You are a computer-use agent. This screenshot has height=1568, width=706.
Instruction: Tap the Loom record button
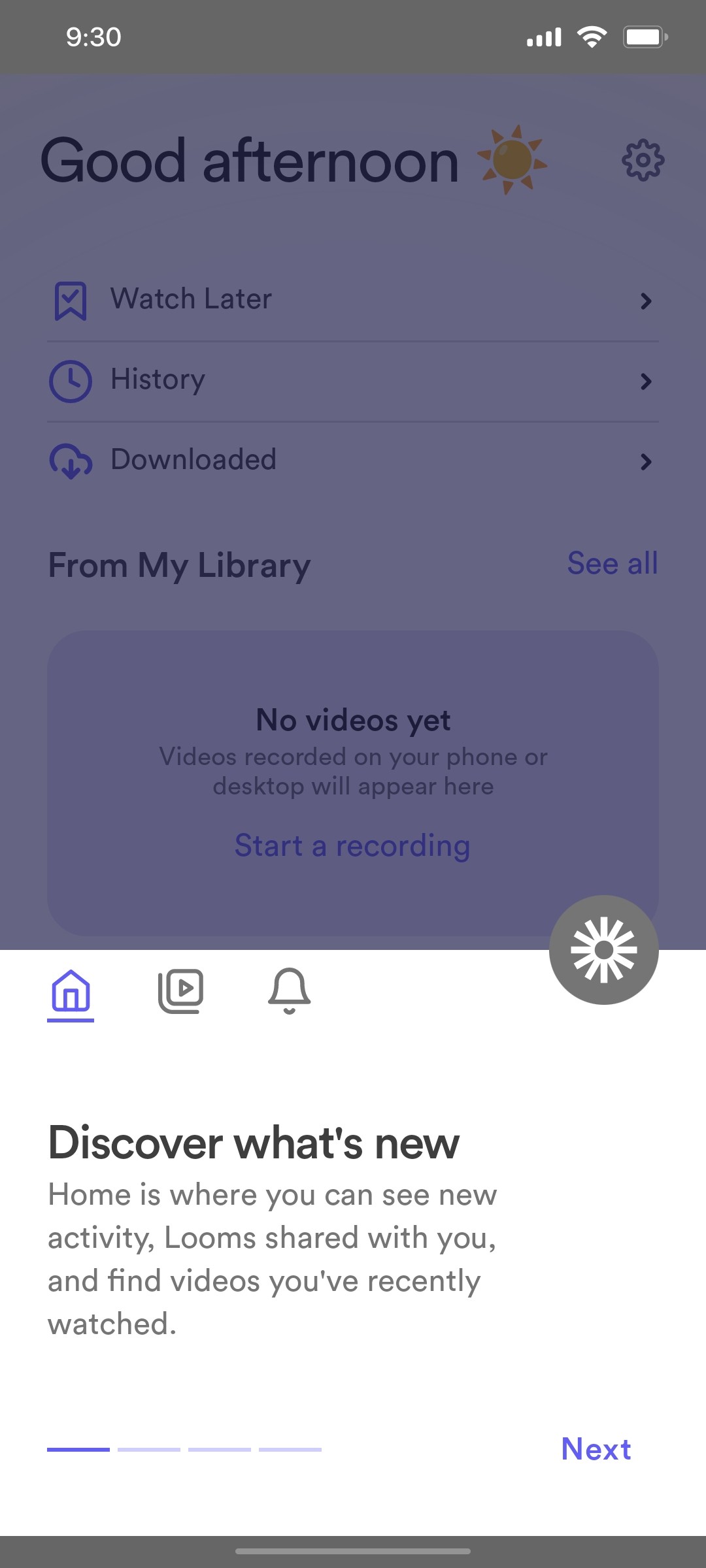[x=603, y=949]
